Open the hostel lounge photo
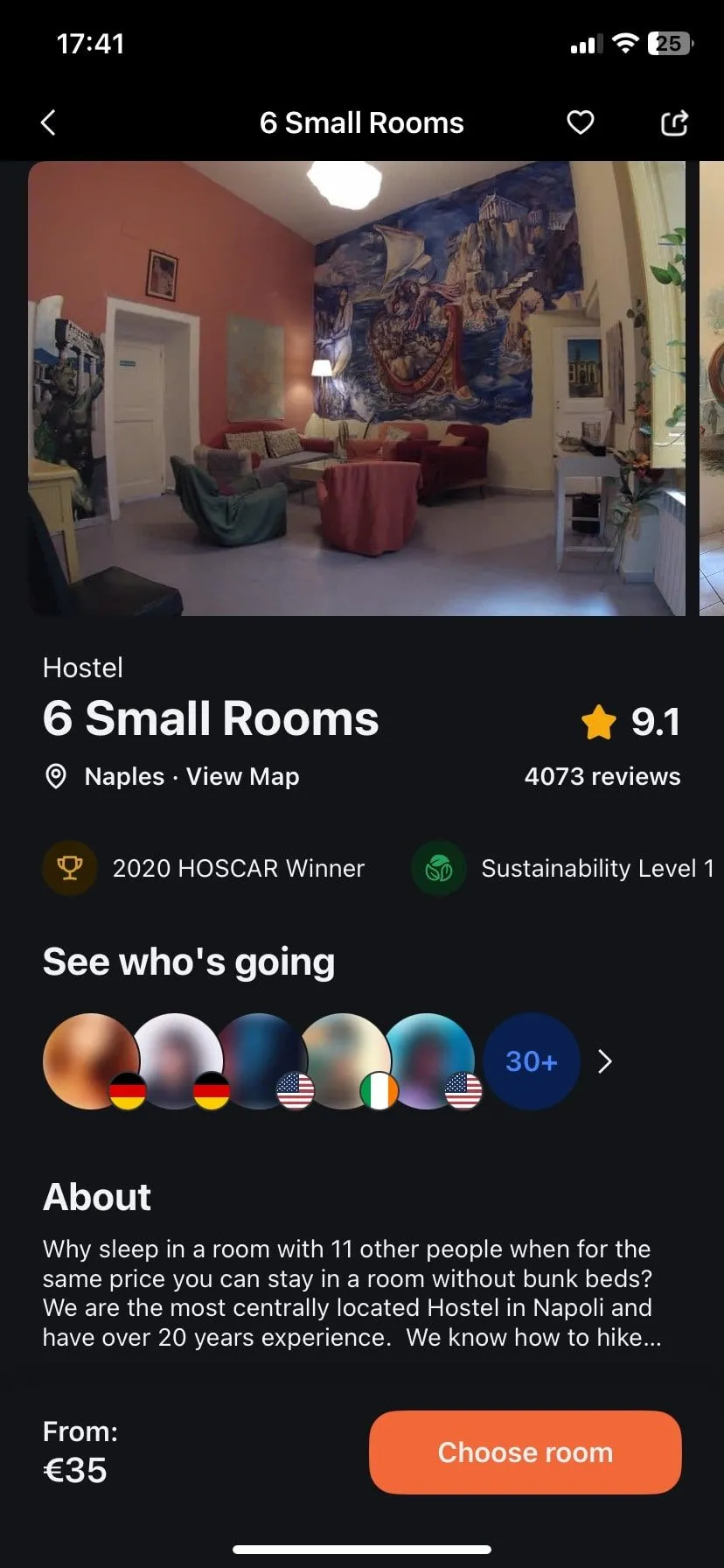This screenshot has height=1568, width=724. point(357,388)
